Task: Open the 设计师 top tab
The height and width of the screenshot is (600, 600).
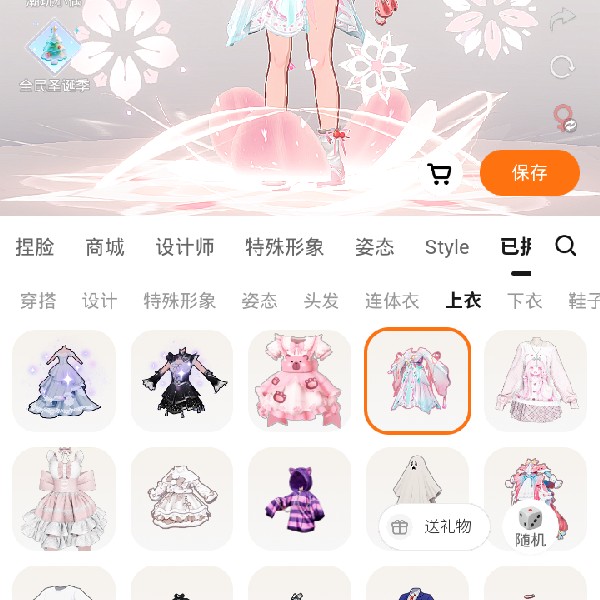Action: (x=185, y=247)
